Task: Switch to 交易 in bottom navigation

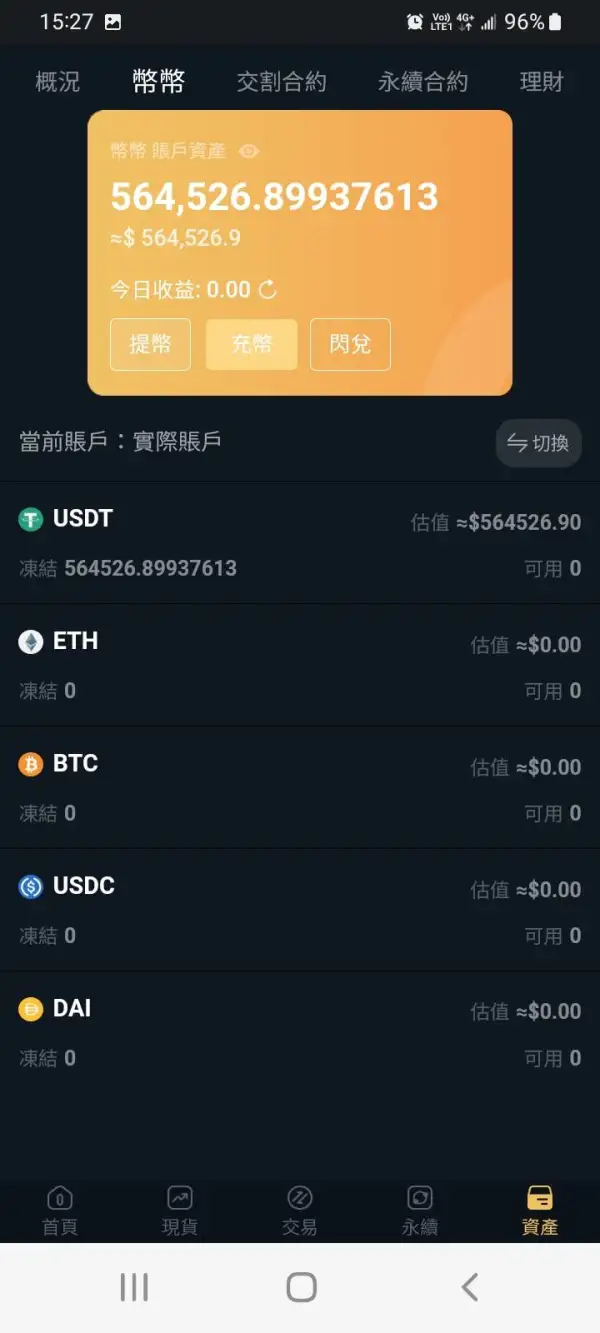Action: coord(299,1210)
